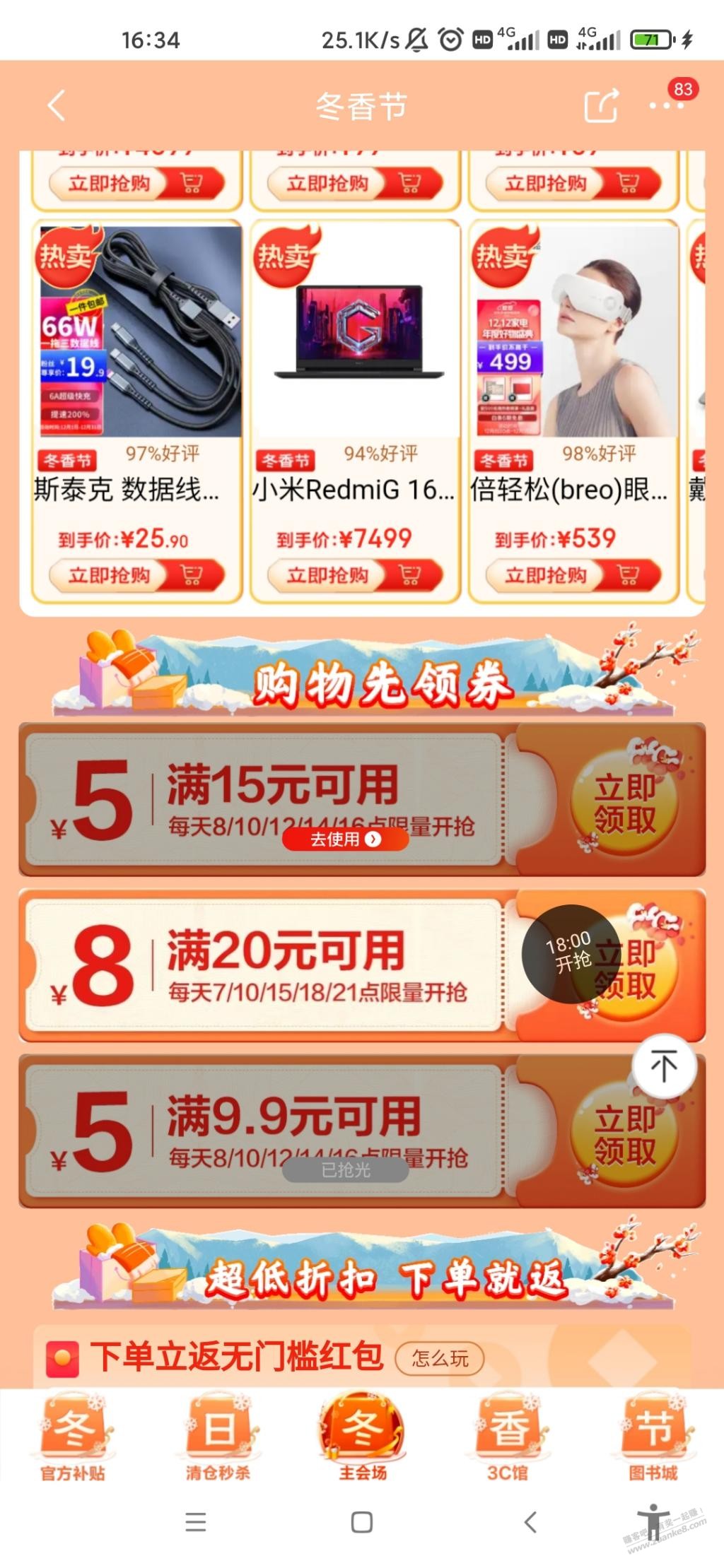The image size is (724, 1568).
Task: View the 小米RedmiG laptop product
Action: pyautogui.click(x=356, y=332)
